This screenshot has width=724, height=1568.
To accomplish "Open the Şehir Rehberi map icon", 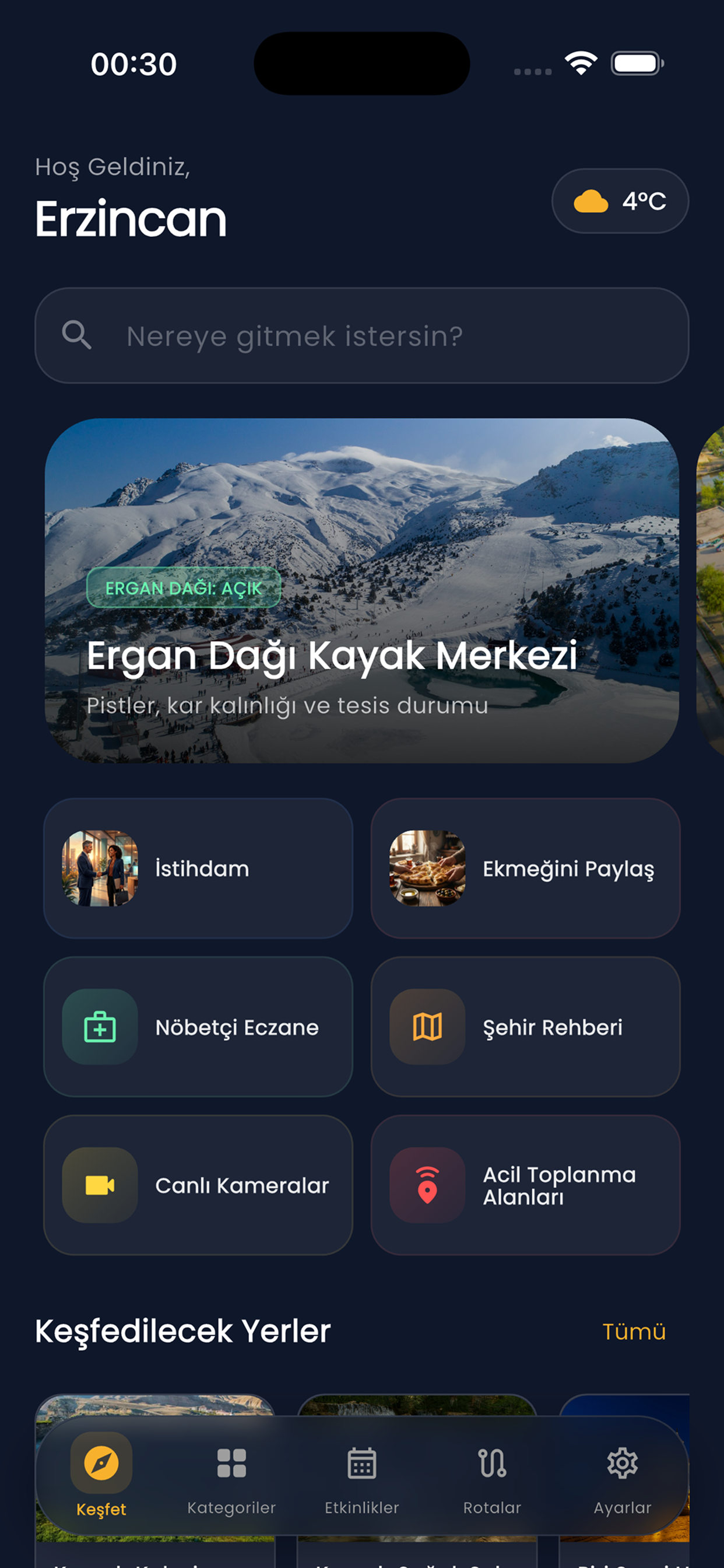I will tap(427, 1027).
